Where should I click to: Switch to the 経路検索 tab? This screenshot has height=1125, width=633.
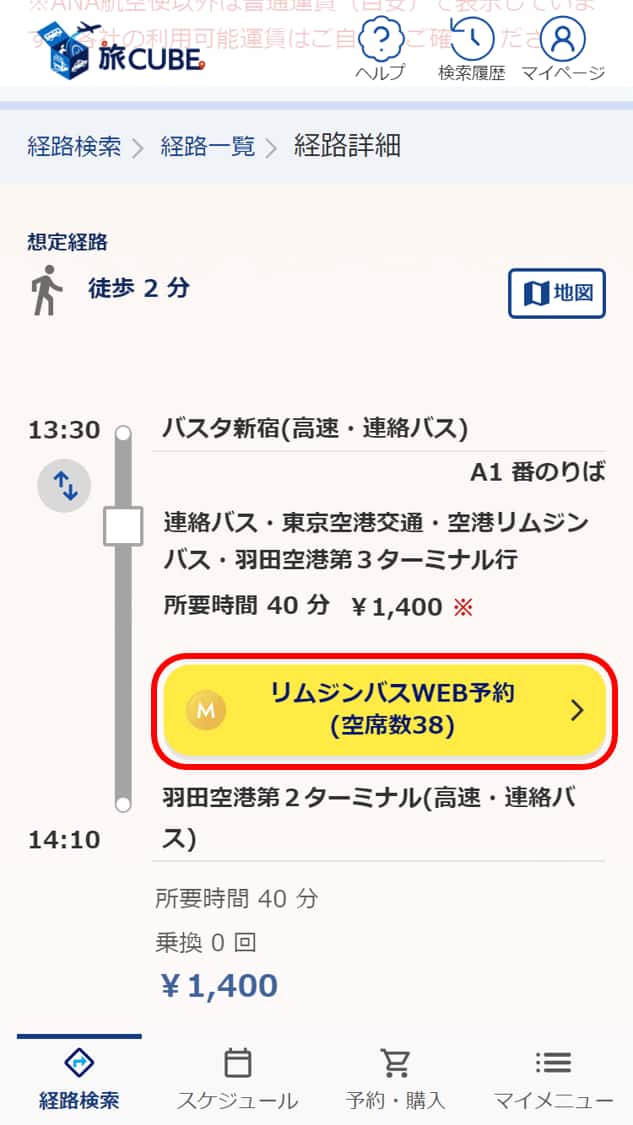click(79, 1080)
